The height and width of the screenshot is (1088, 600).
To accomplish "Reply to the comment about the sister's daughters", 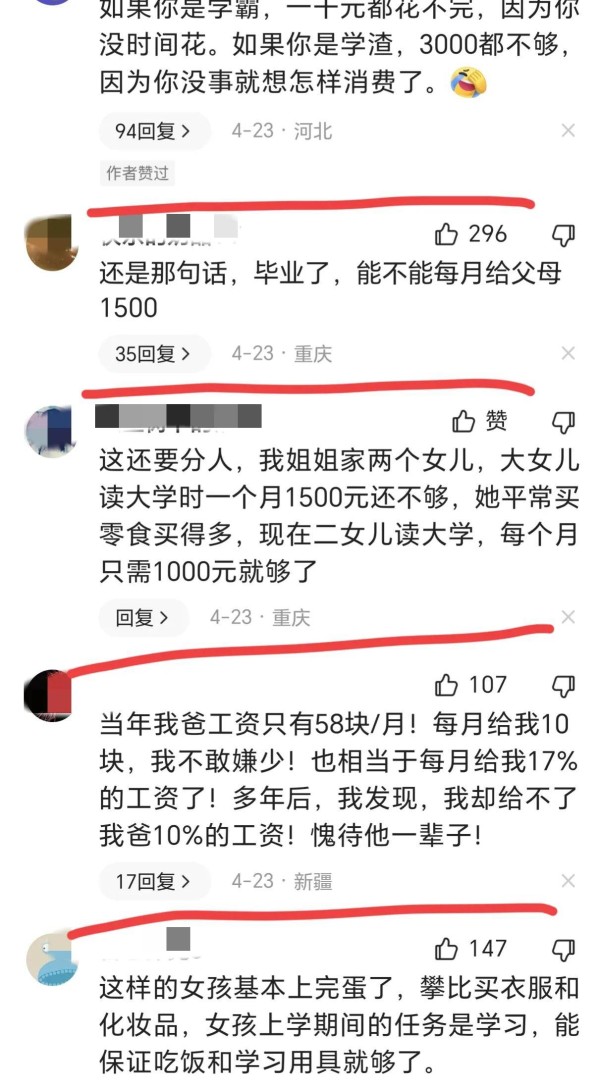I will click(x=143, y=618).
